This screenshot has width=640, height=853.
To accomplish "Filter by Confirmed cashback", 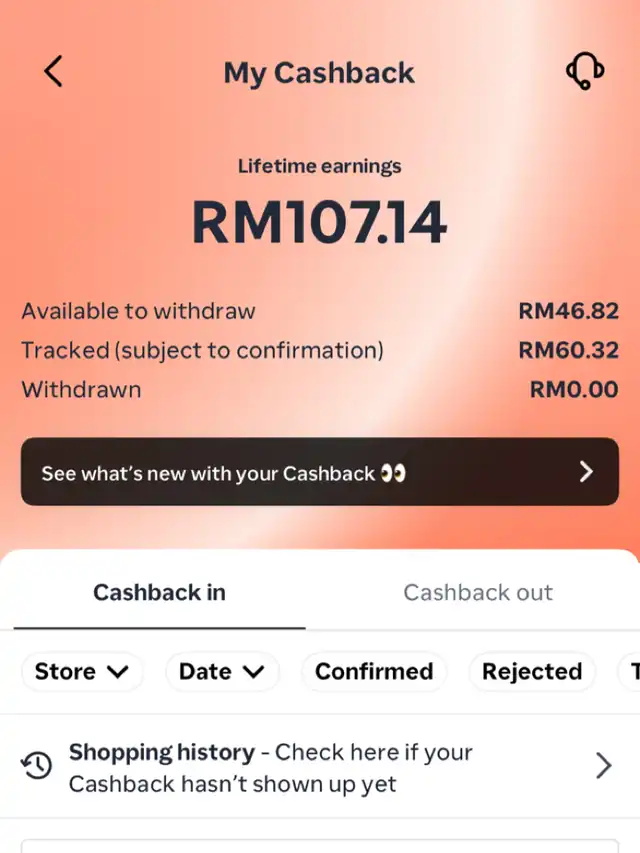I will 374,672.
